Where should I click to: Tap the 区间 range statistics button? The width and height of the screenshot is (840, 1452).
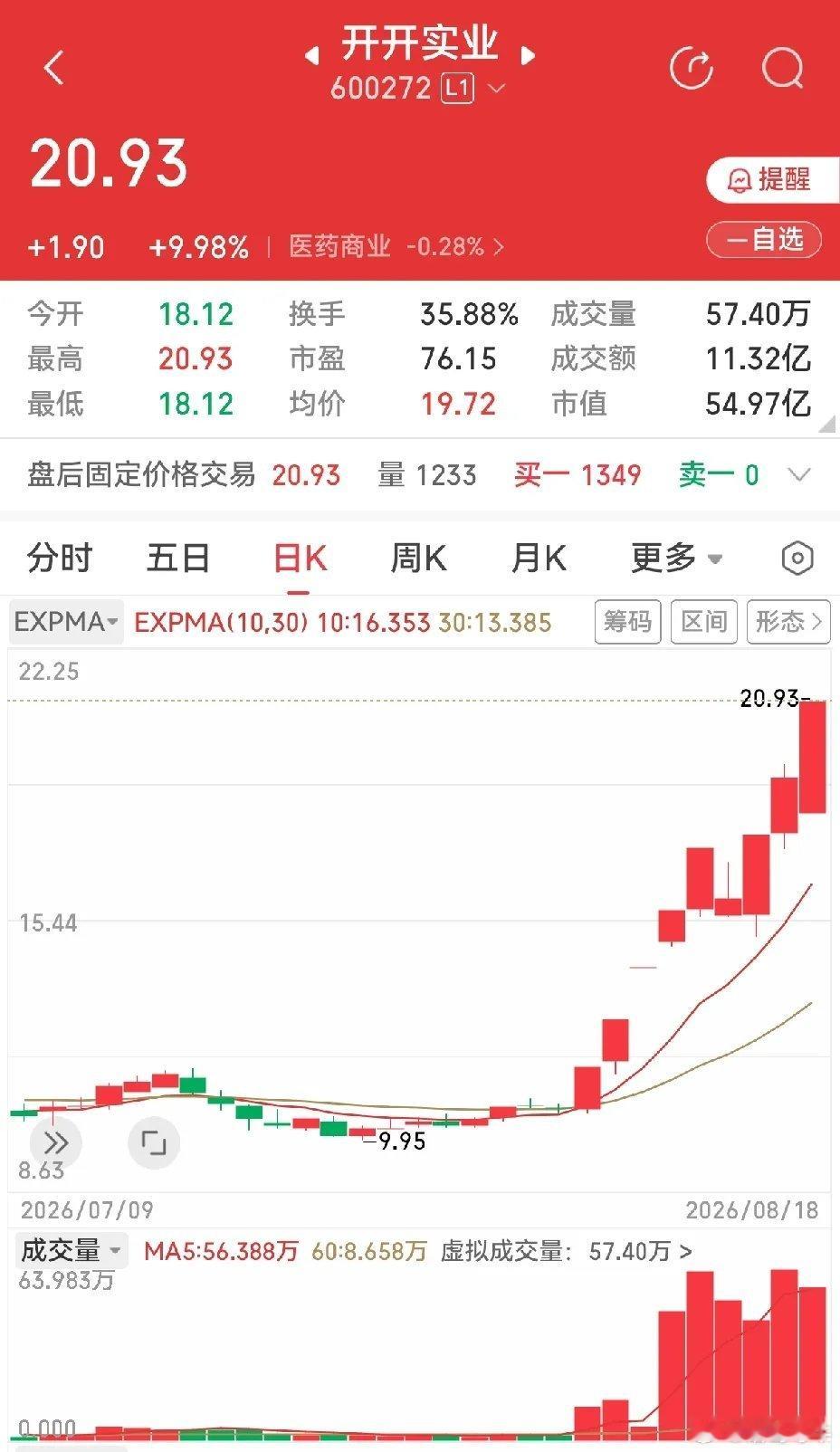tap(703, 622)
